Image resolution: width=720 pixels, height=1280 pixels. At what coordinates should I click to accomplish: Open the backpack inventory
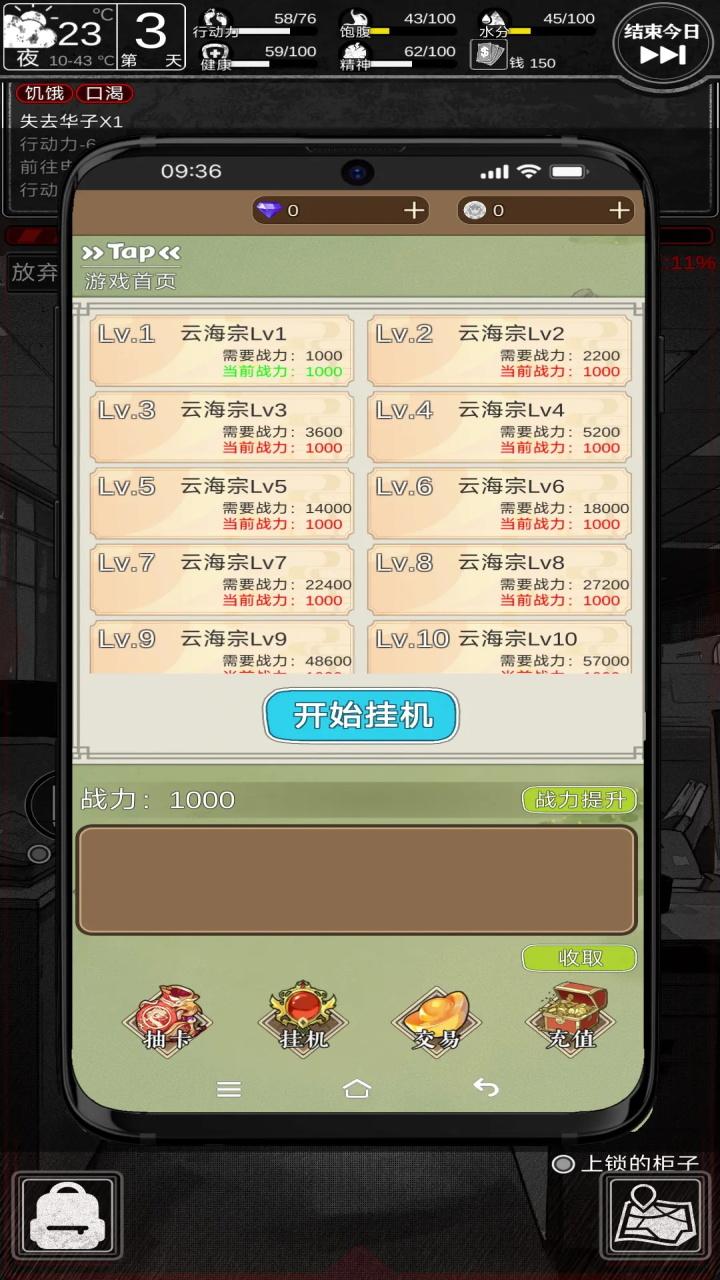(67, 1216)
